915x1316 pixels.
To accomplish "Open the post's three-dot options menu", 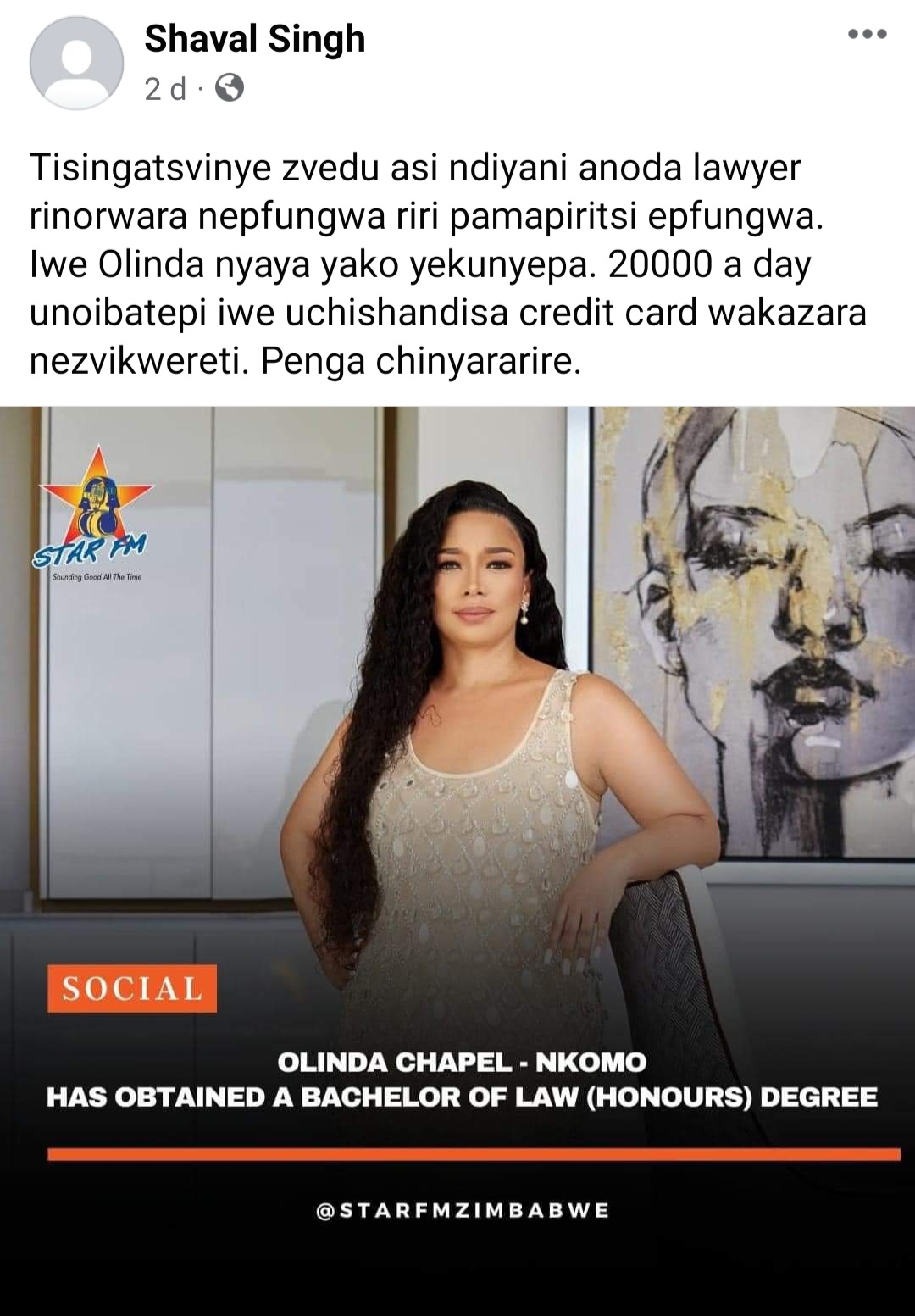I will point(867,35).
